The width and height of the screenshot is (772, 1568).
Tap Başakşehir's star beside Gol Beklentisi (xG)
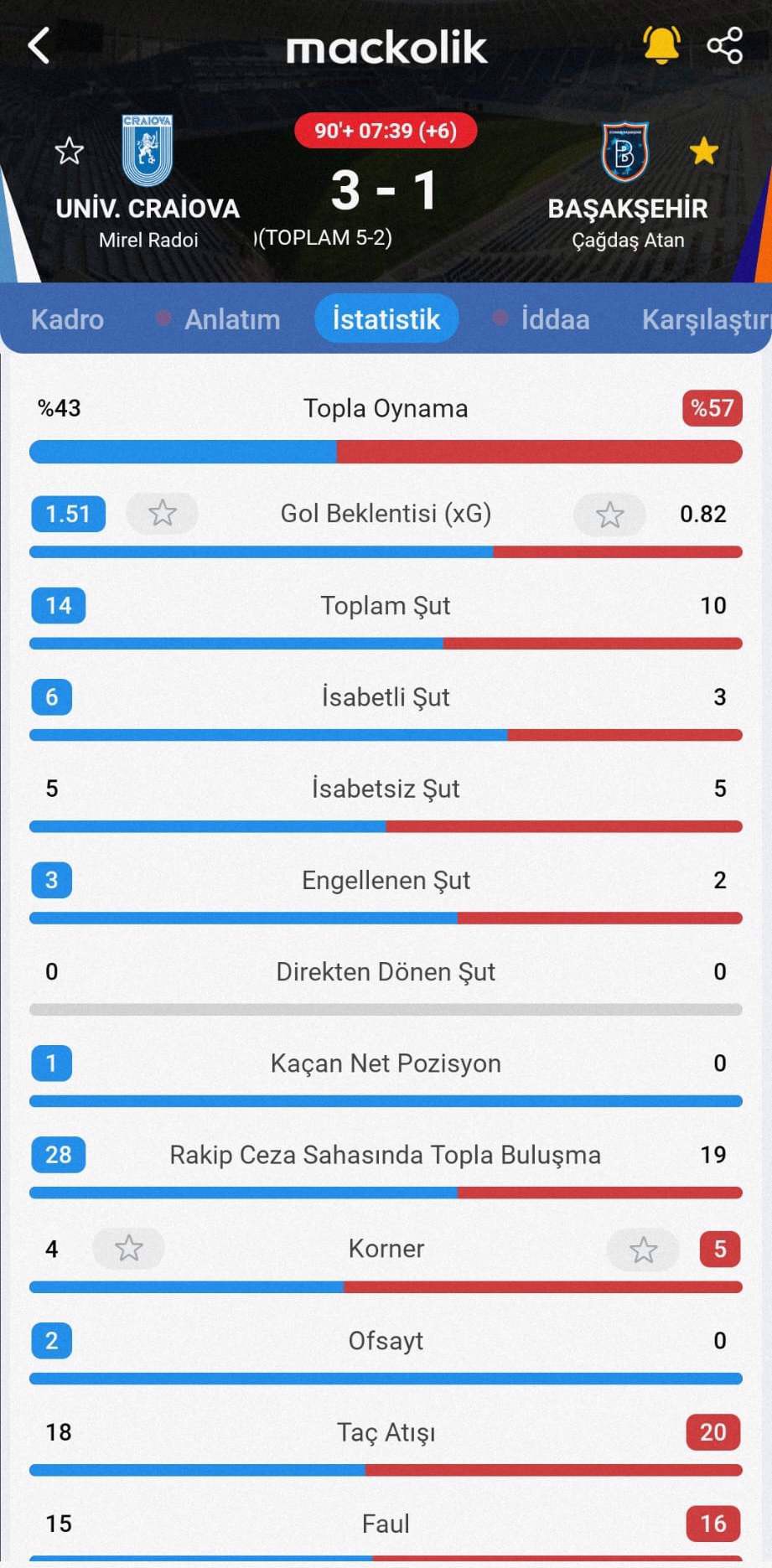point(609,514)
